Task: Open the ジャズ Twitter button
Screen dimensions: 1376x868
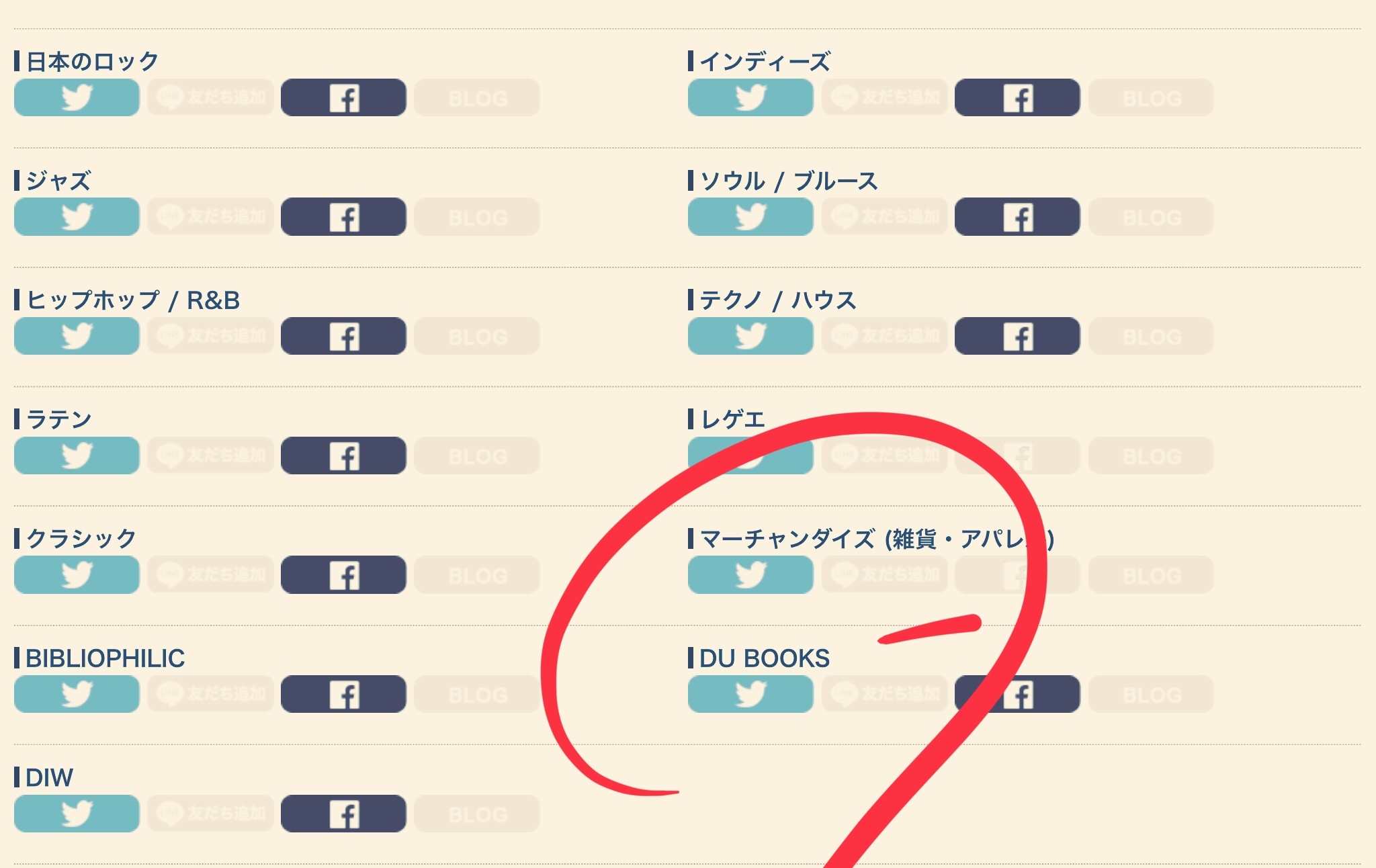Action: pos(77,217)
